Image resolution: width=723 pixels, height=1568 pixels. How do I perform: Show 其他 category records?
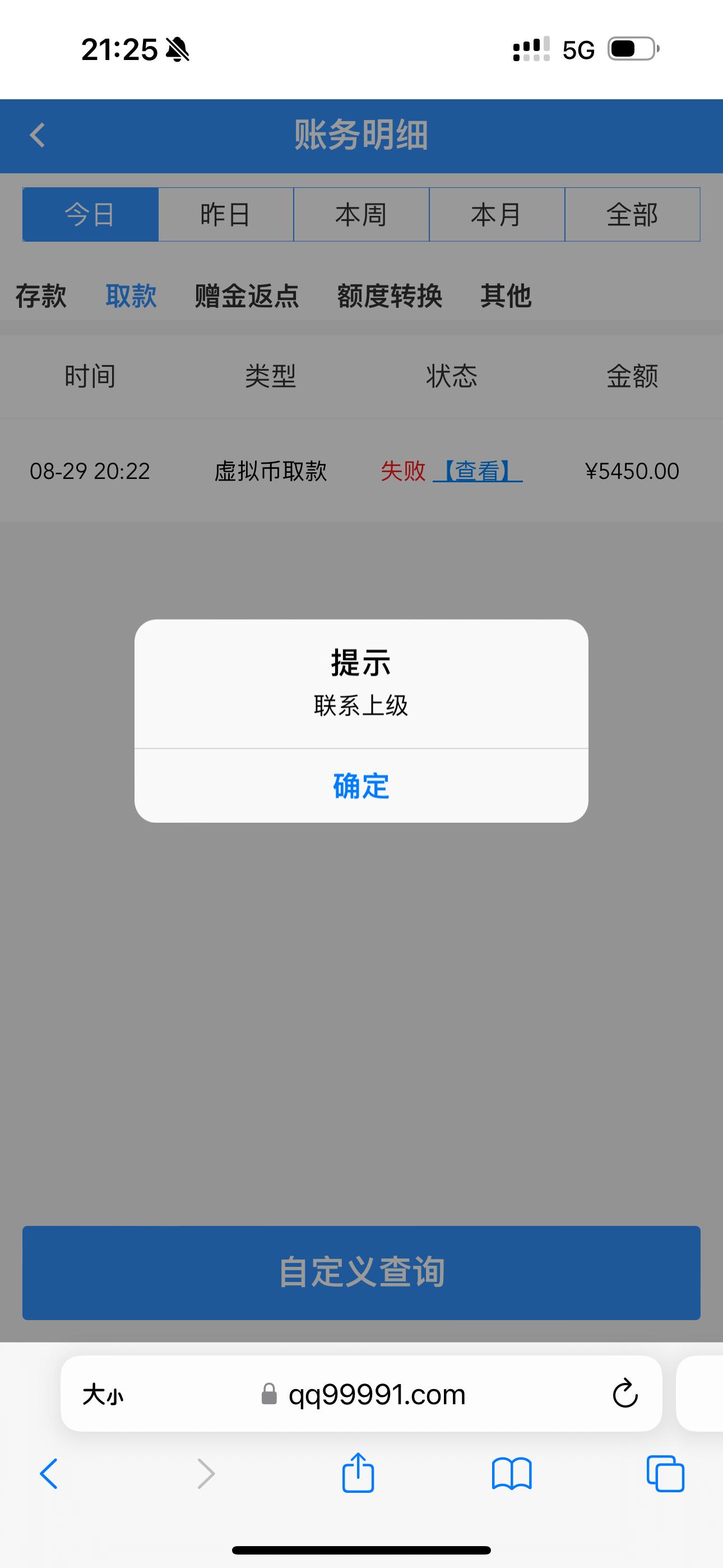[506, 296]
